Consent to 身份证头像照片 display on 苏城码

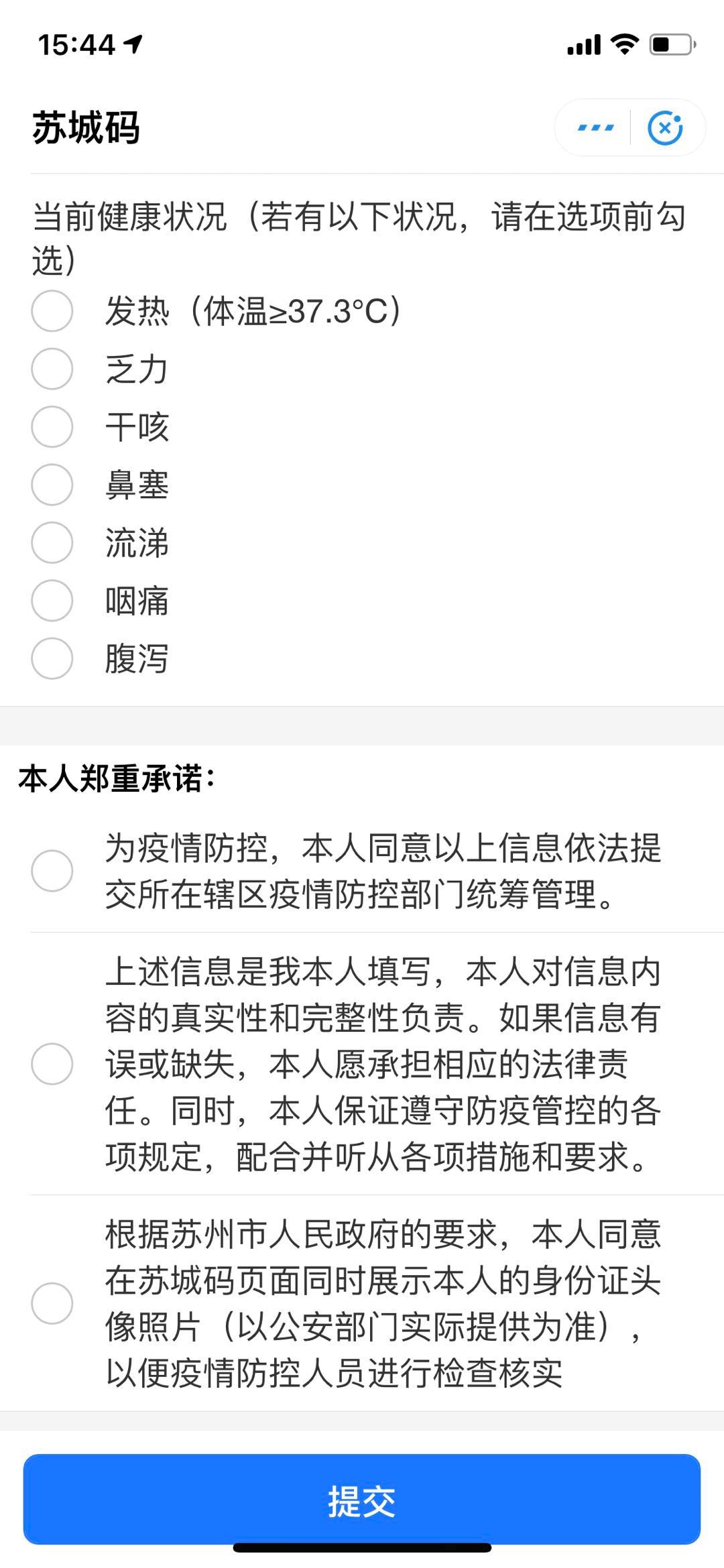click(x=52, y=1303)
